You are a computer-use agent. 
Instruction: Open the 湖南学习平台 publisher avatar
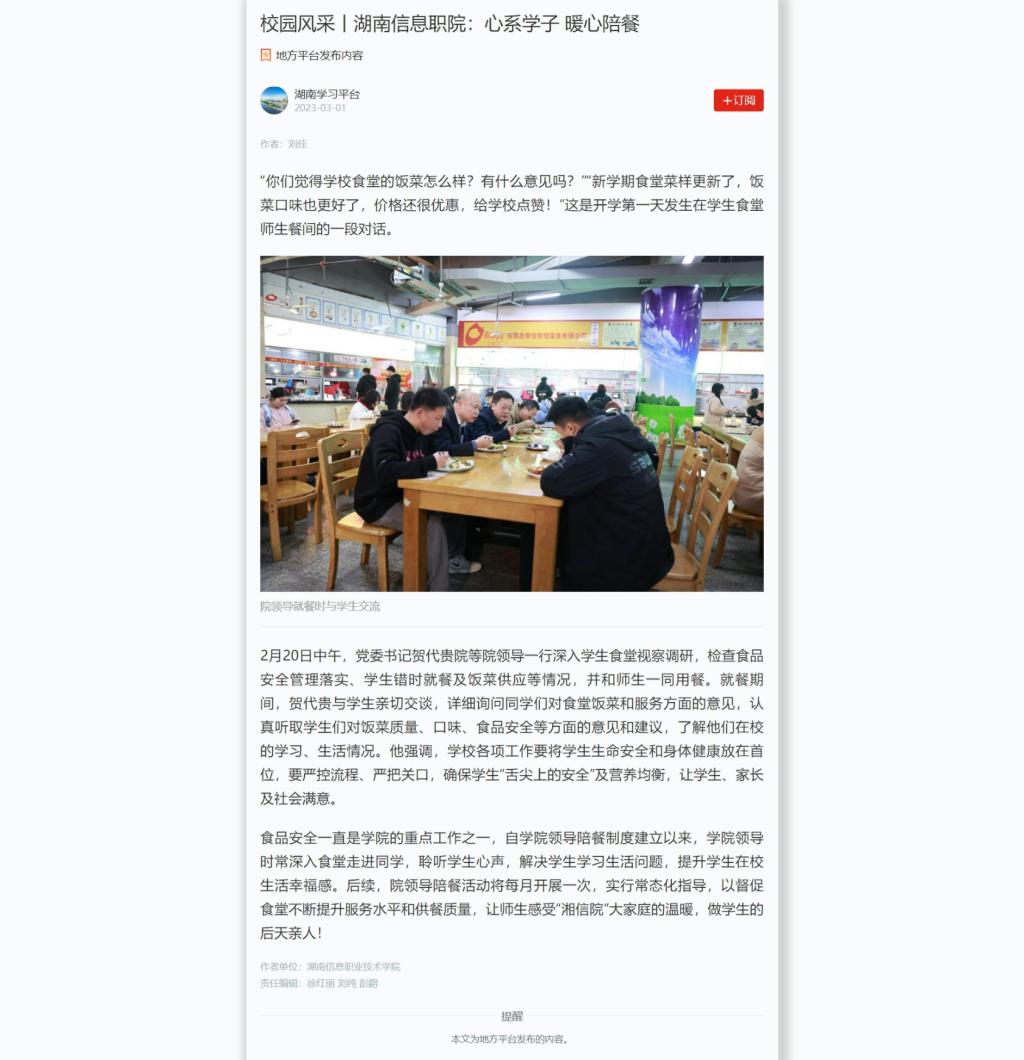point(274,100)
